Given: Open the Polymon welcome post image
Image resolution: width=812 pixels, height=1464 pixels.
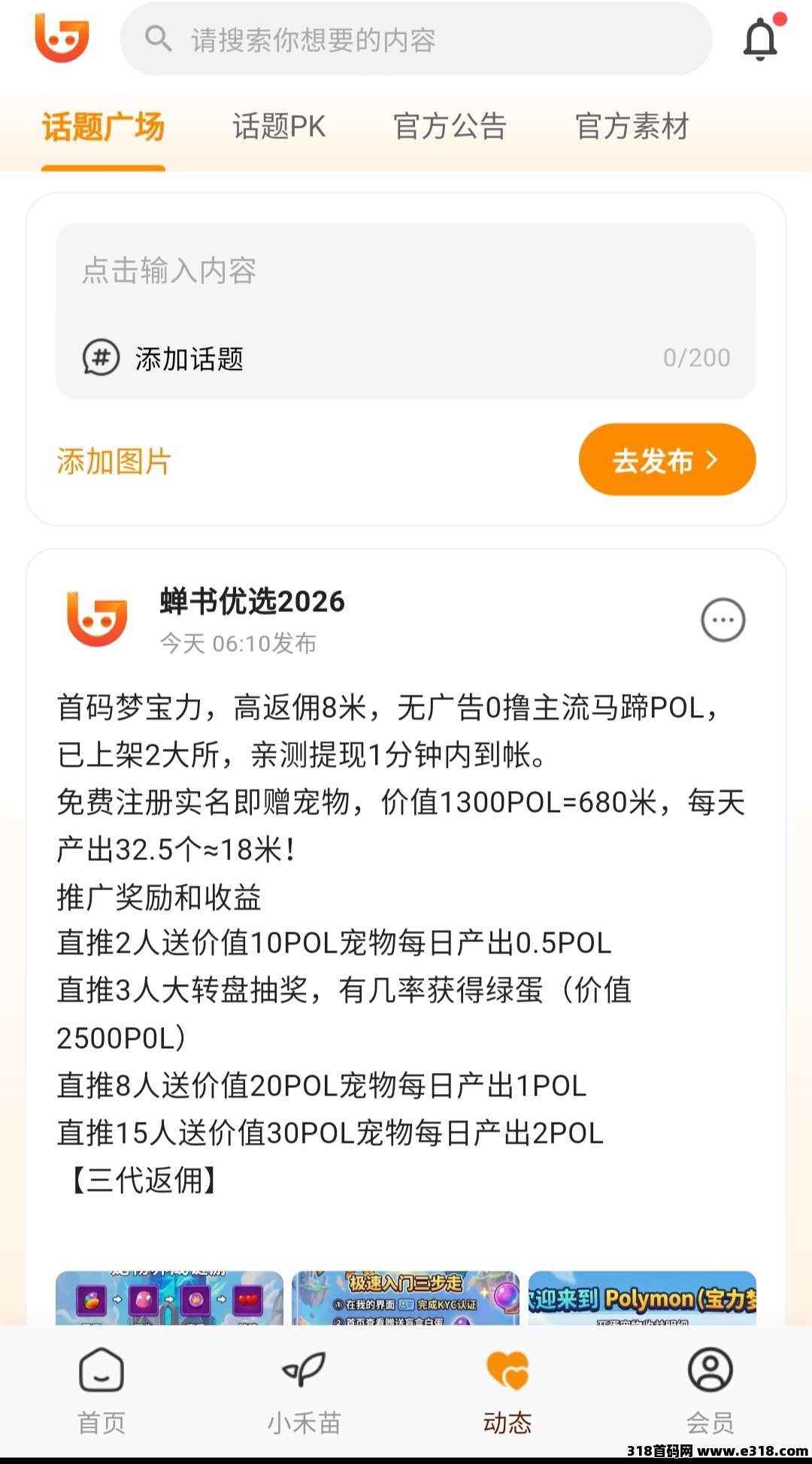Looking at the screenshot, I should (x=642, y=1298).
